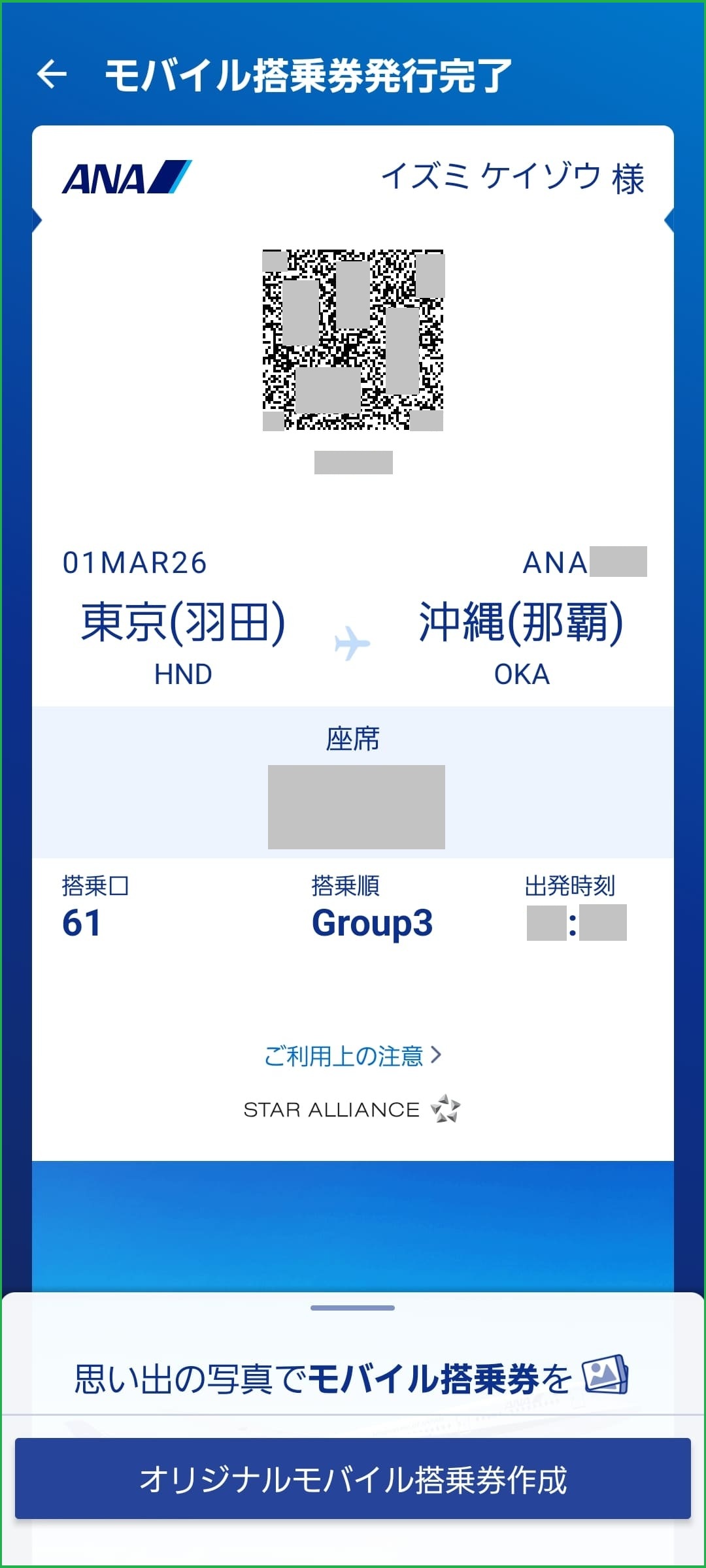The width and height of the screenshot is (706, 1568).
Task: Tap オリジナルモバイル搭乗券作成 button
Action: 353,1479
